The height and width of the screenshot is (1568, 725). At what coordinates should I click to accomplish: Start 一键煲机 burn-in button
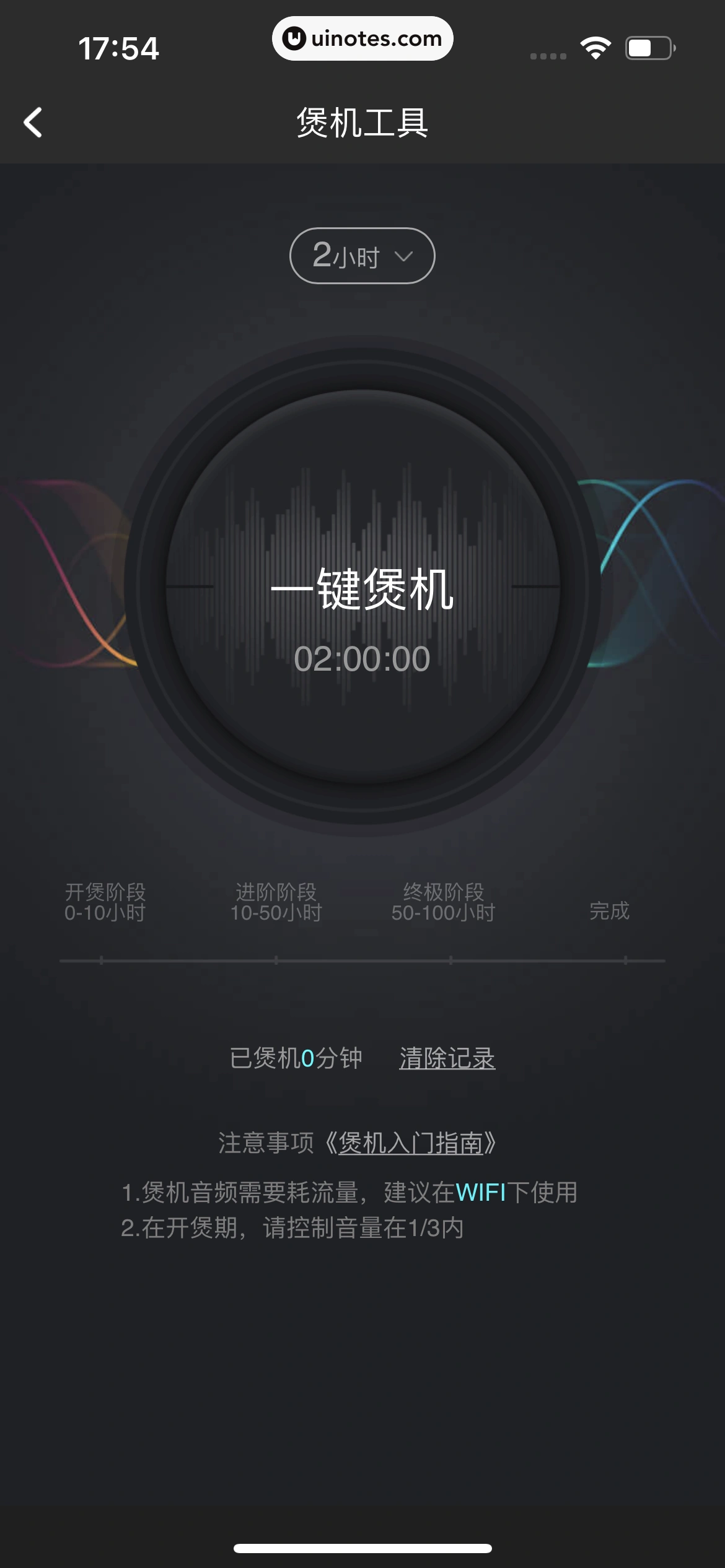(362, 588)
